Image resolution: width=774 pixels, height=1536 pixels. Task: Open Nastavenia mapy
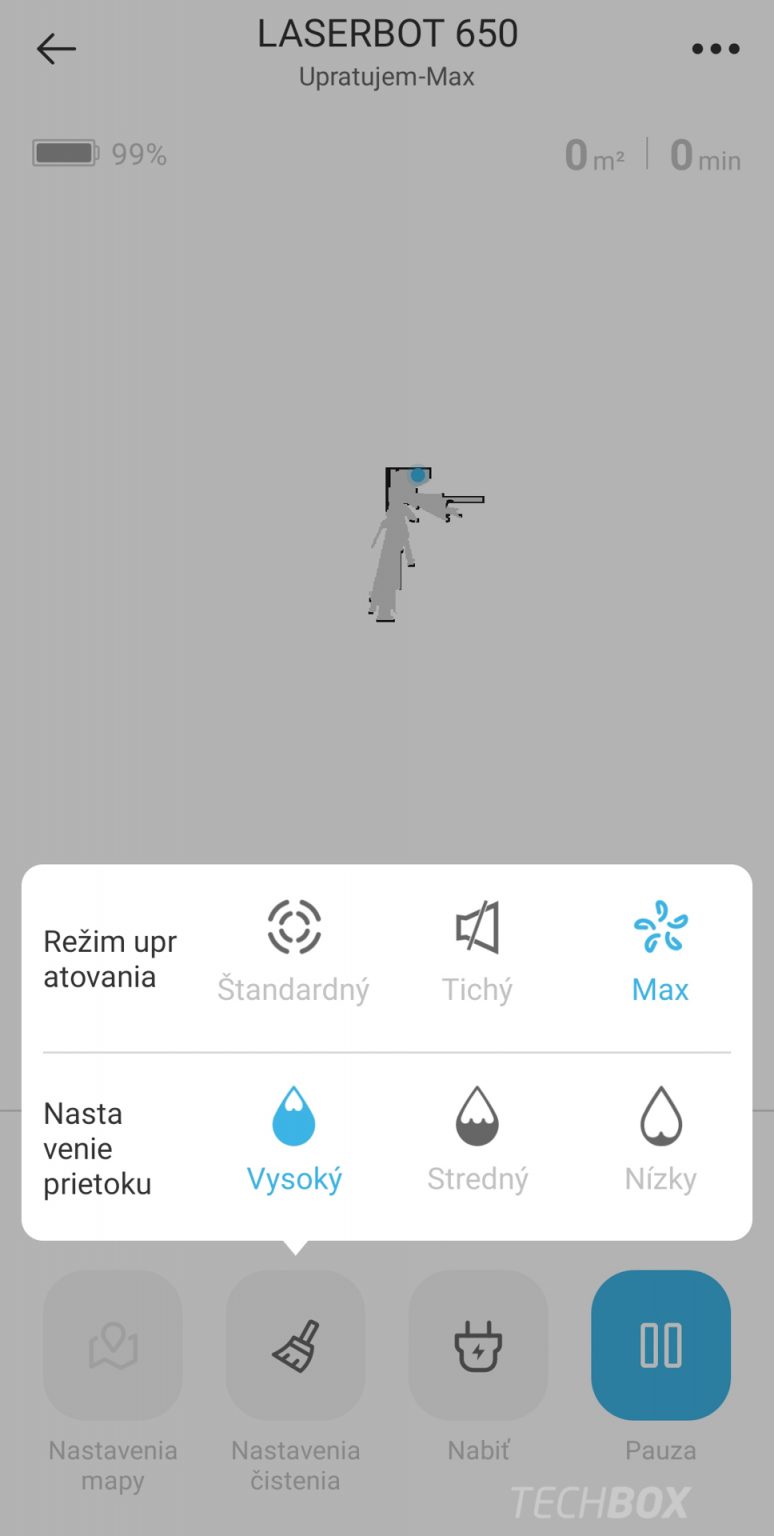(x=112, y=1345)
